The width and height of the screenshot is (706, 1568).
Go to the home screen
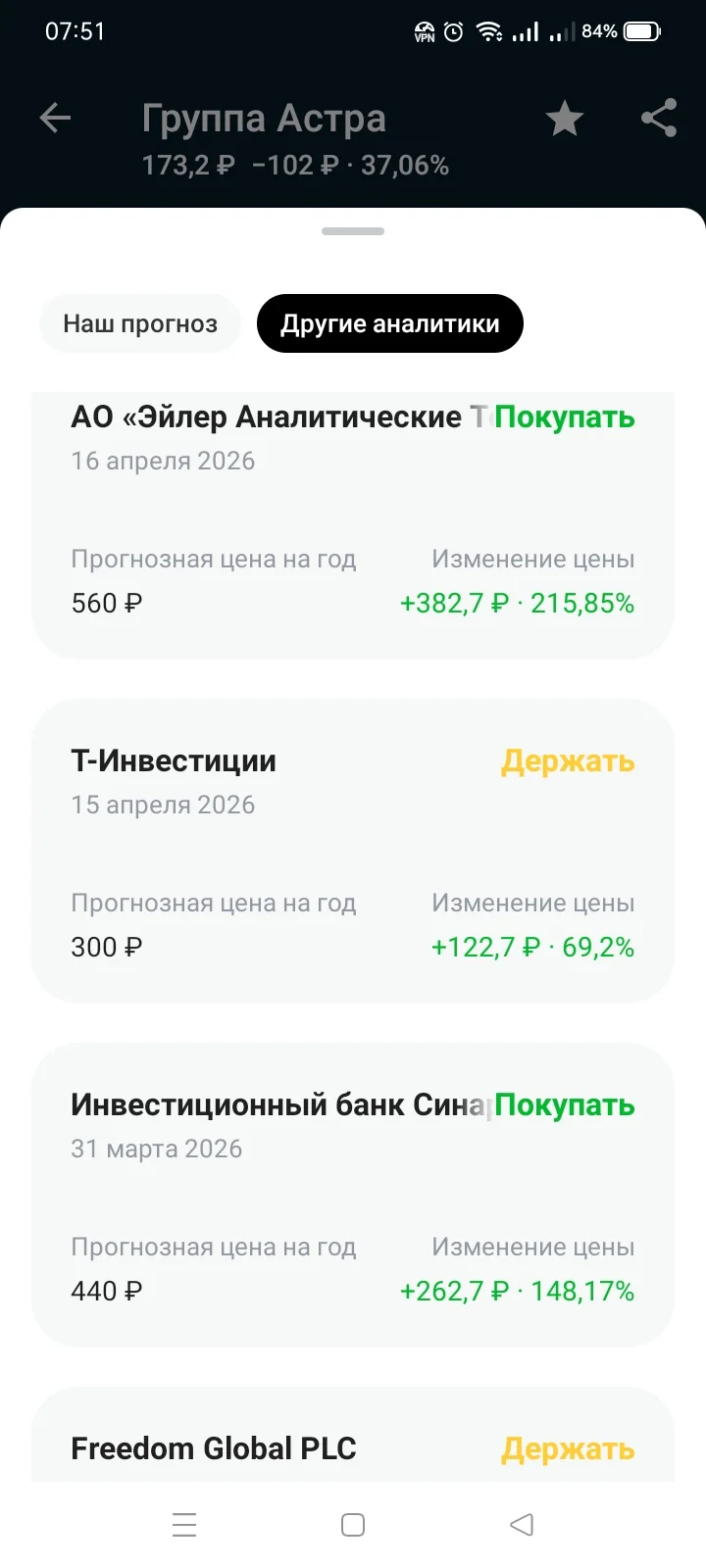point(353,1525)
